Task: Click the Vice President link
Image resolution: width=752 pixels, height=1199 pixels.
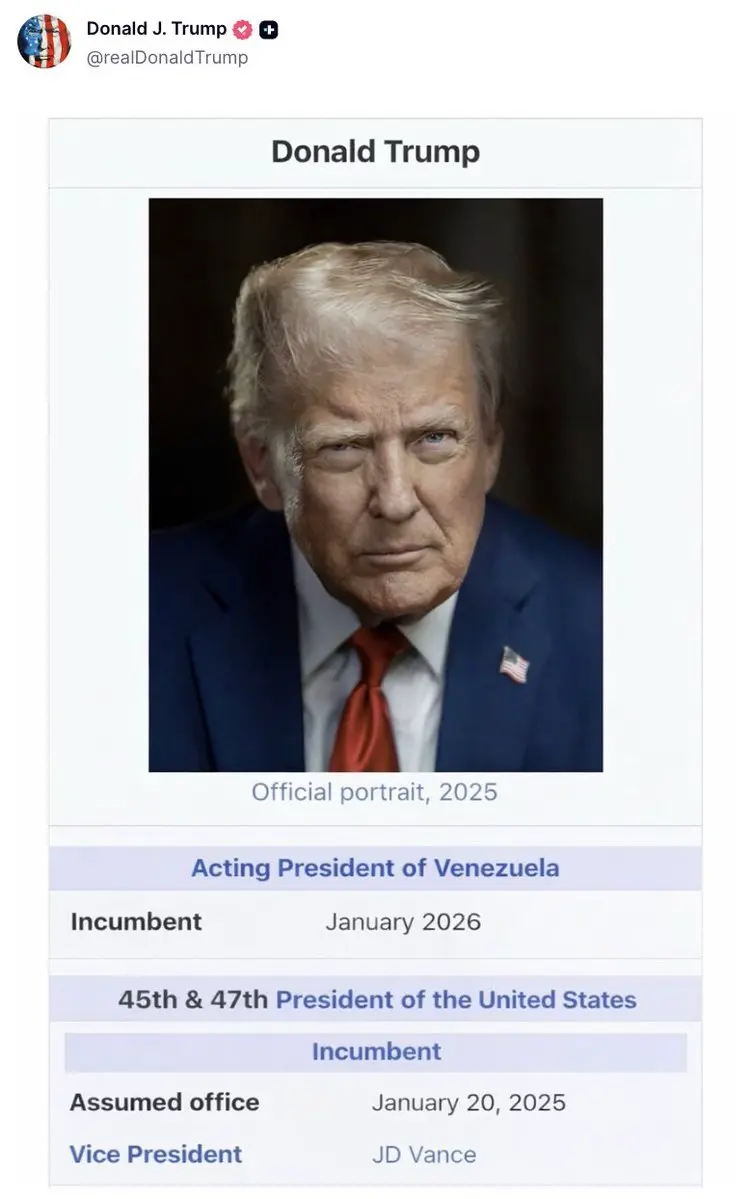Action: tap(155, 1154)
